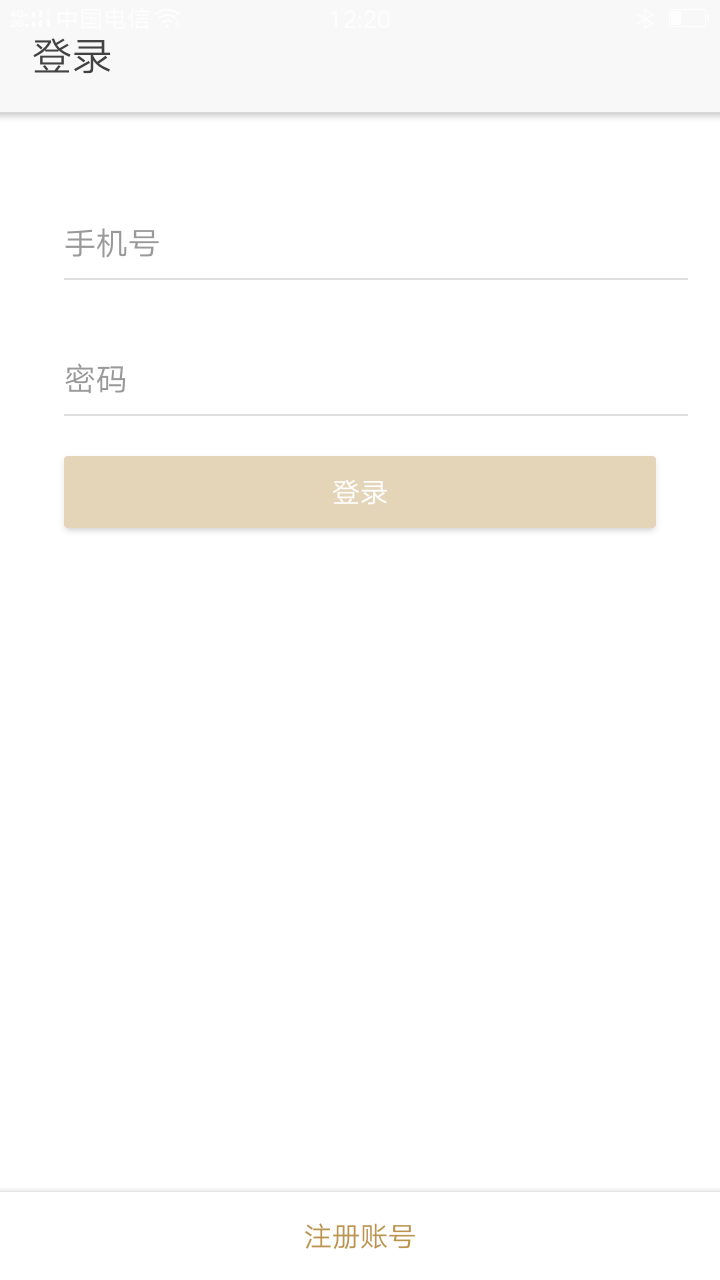
Task: Open 注册账号 to register an account
Action: pyautogui.click(x=360, y=1237)
